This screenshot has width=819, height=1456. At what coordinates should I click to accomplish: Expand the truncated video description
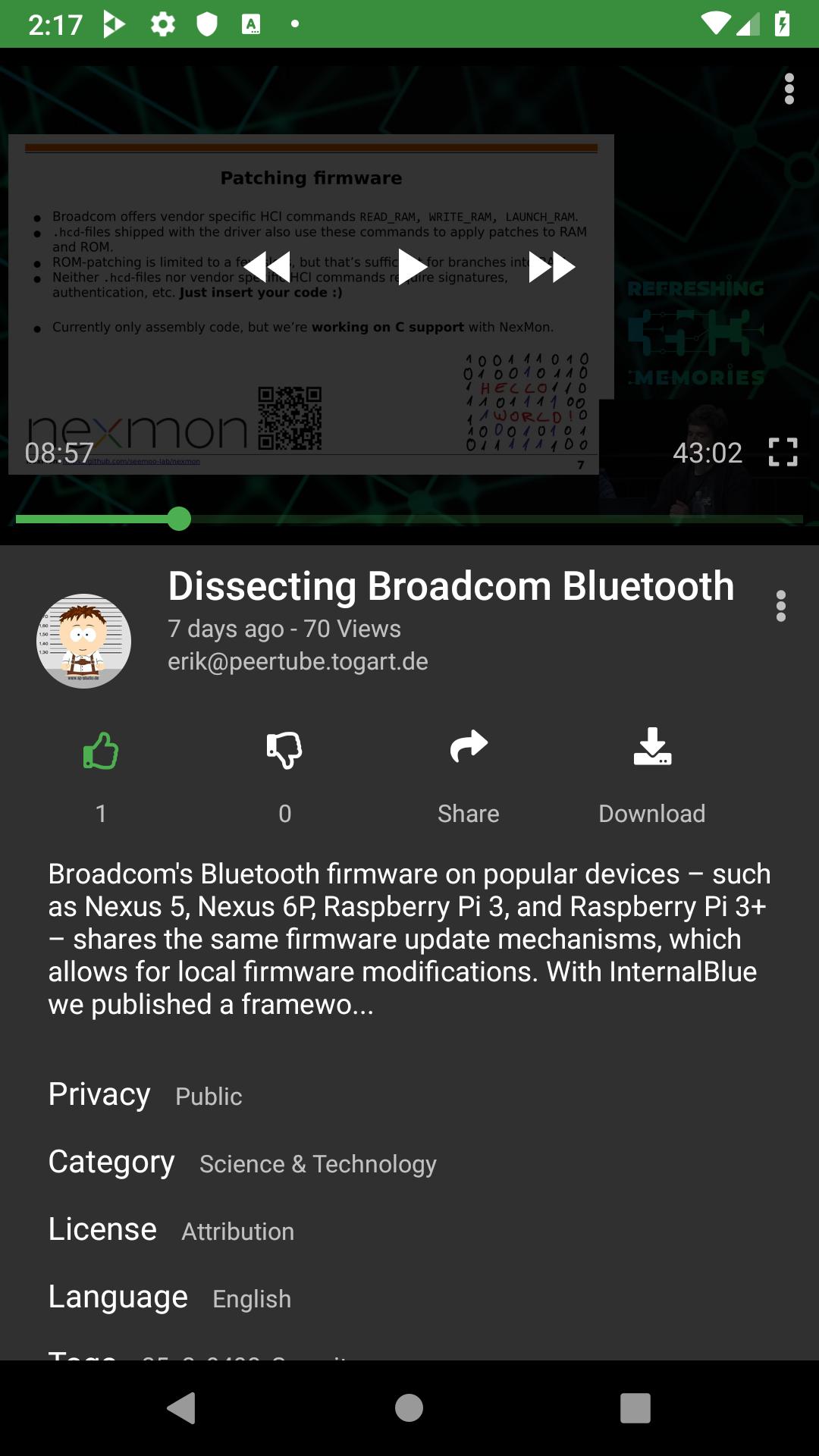(x=409, y=939)
